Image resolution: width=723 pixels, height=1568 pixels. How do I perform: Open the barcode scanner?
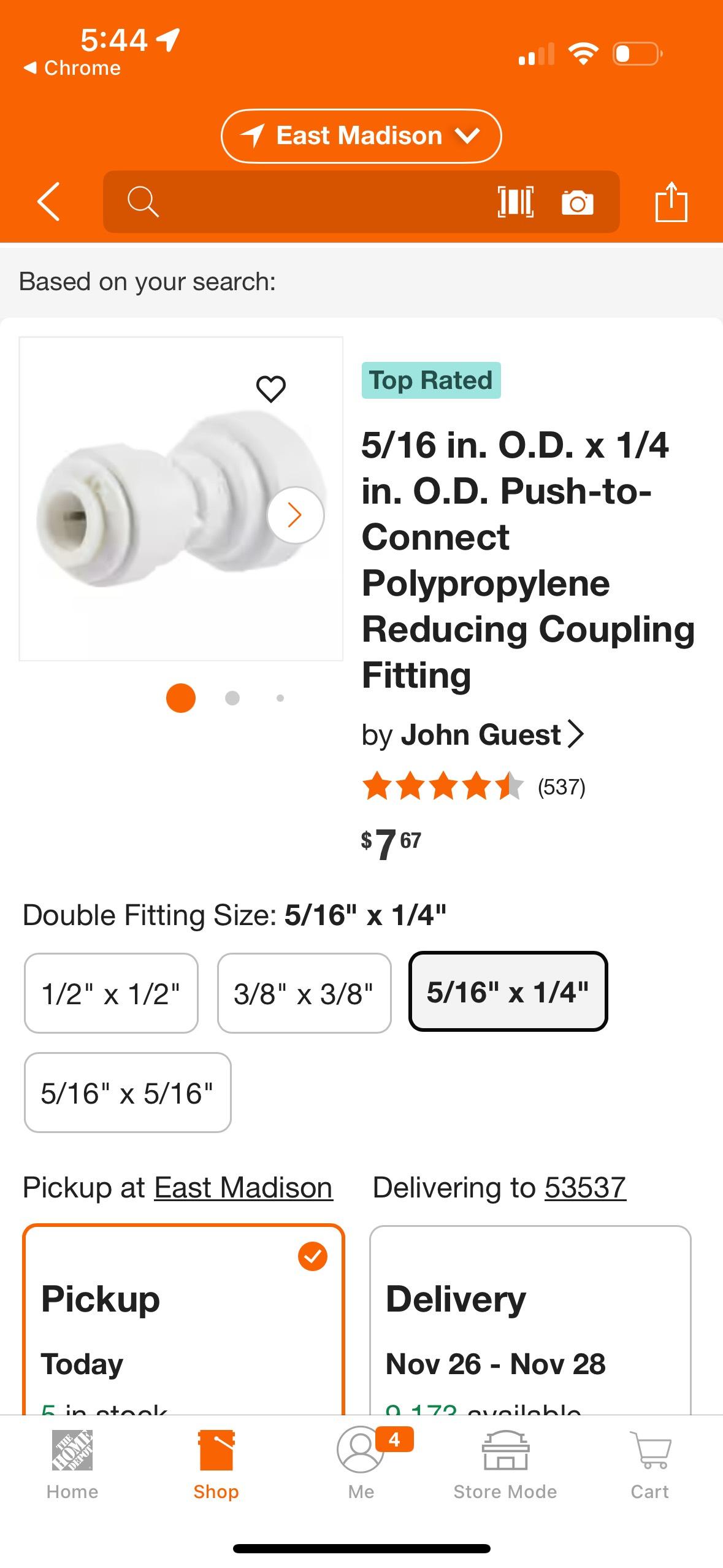[x=515, y=202]
